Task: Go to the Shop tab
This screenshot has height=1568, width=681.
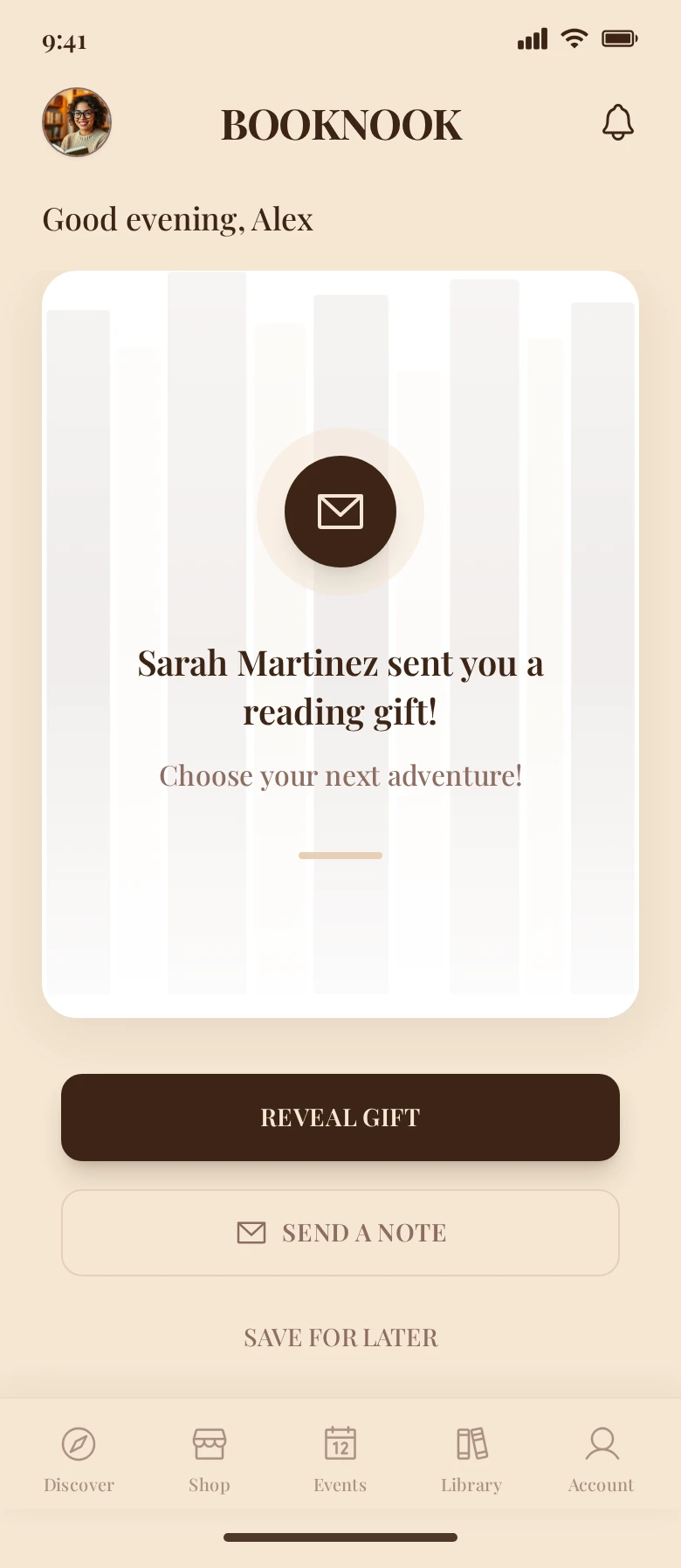Action: (x=210, y=1458)
